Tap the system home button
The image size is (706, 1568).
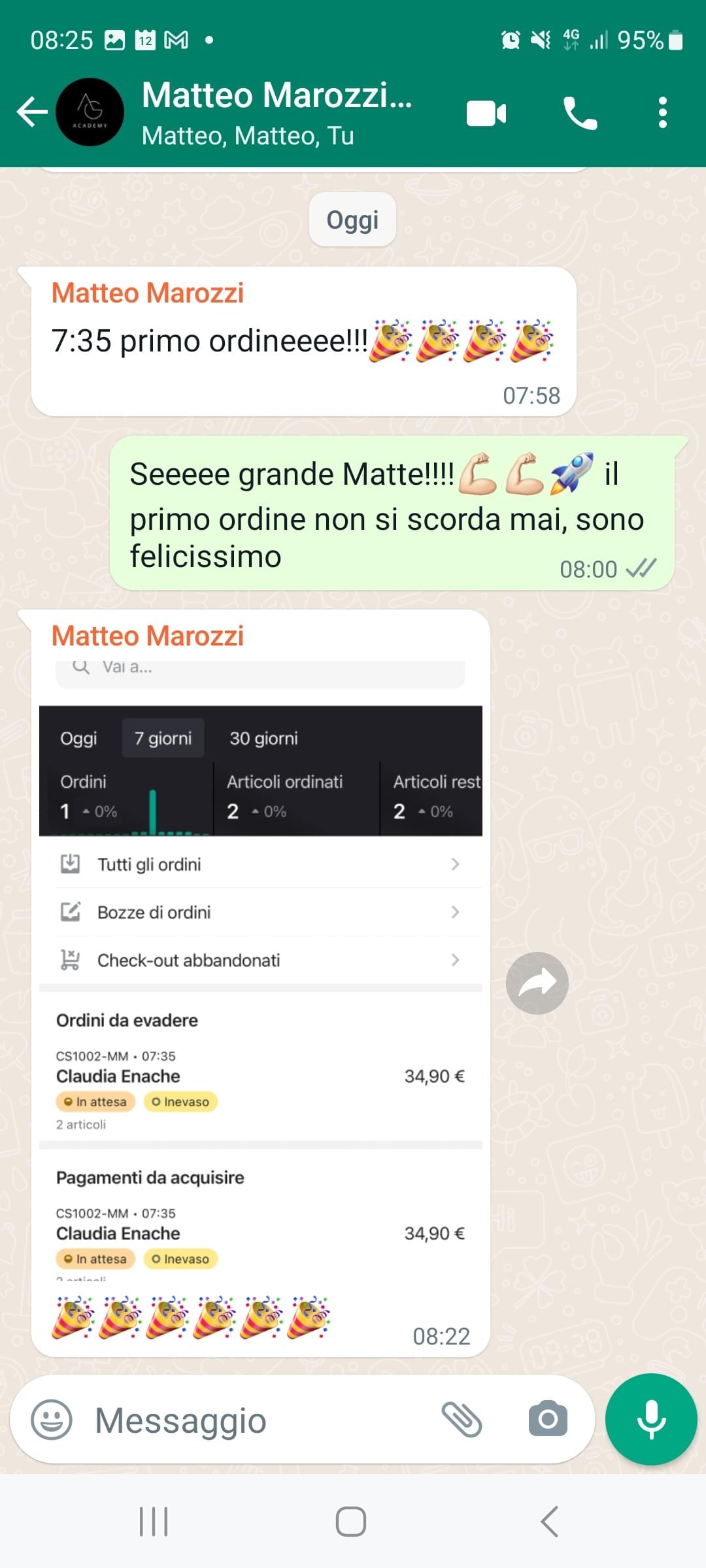click(x=351, y=1522)
